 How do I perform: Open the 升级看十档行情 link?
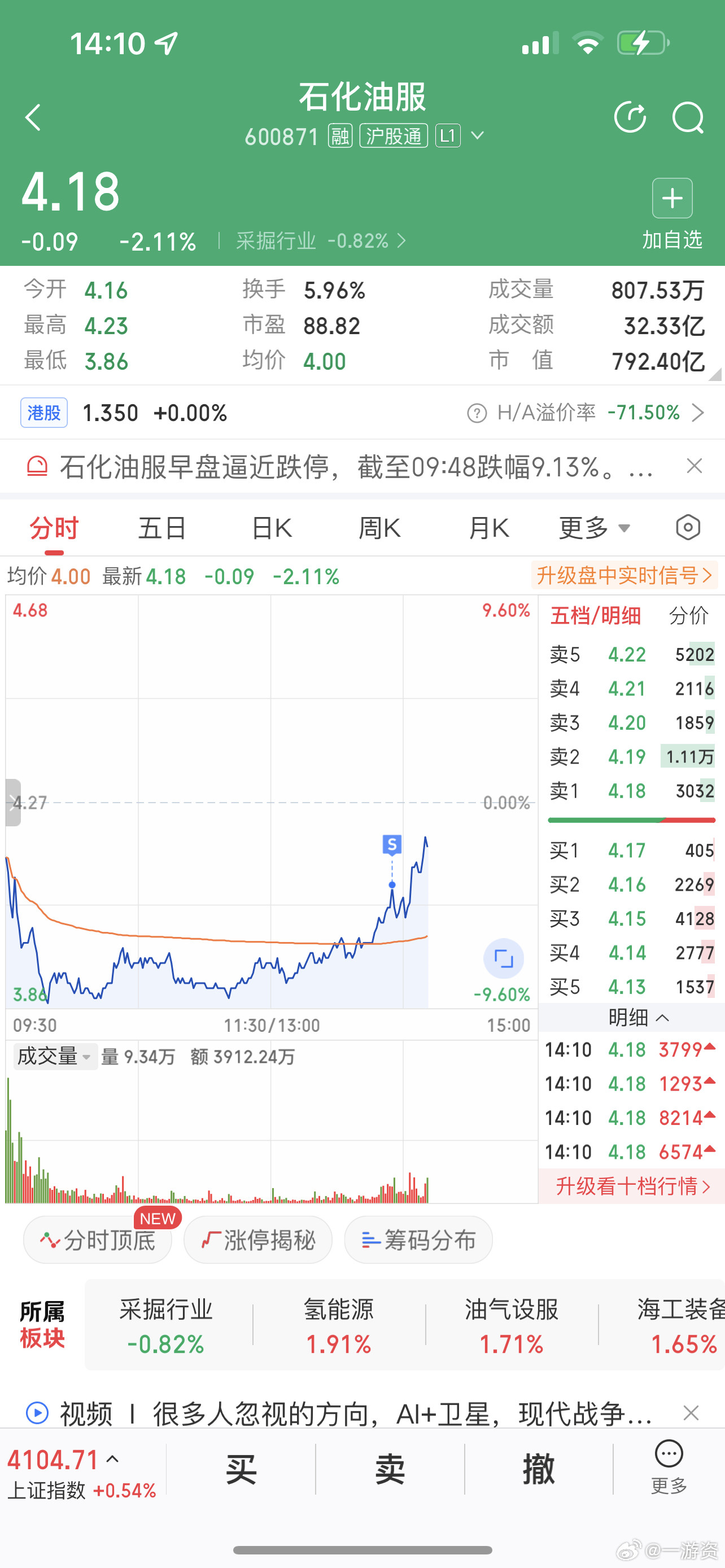(x=630, y=1186)
